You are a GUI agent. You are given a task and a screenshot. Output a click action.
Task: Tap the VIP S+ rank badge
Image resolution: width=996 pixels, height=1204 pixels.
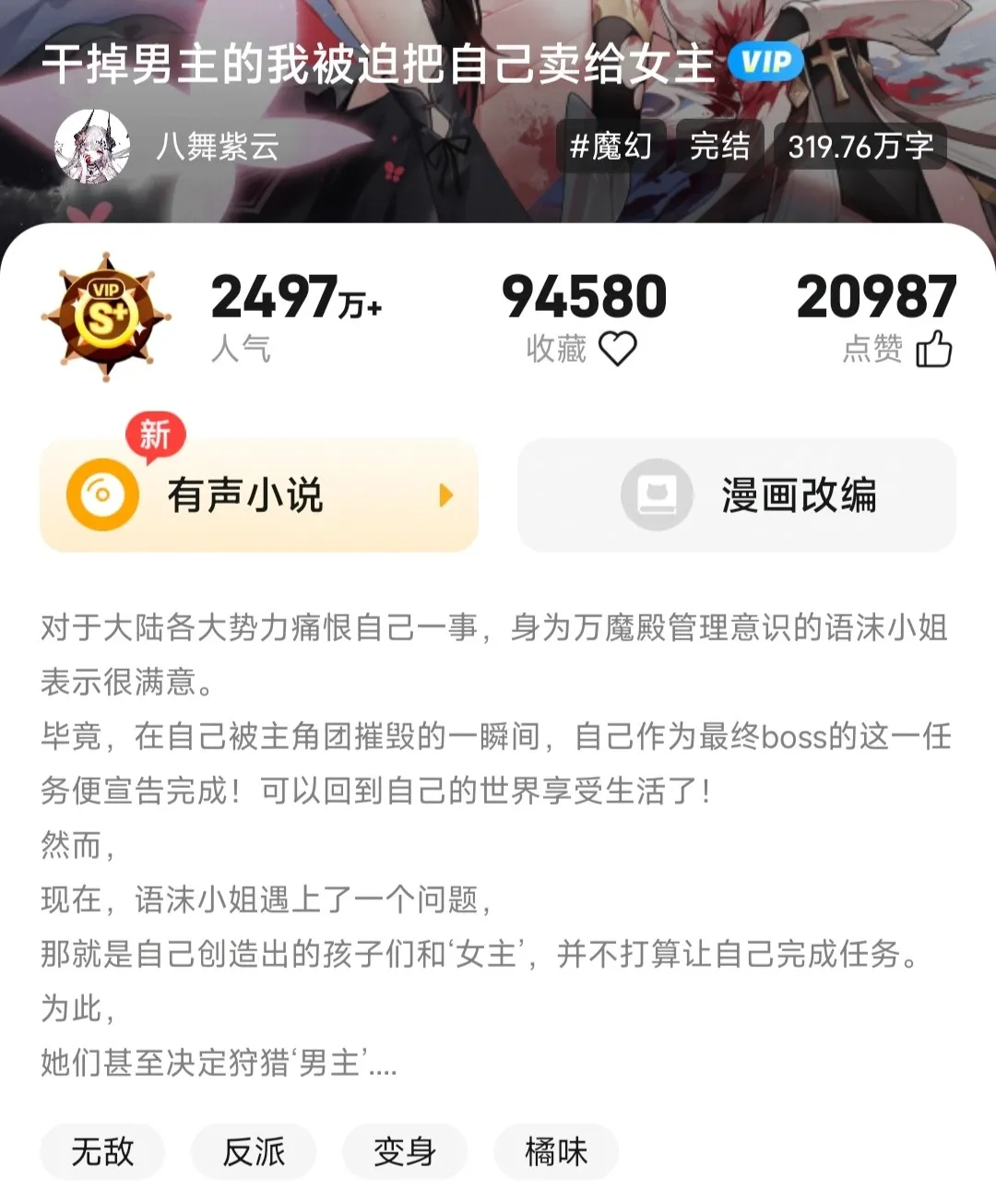(107, 317)
